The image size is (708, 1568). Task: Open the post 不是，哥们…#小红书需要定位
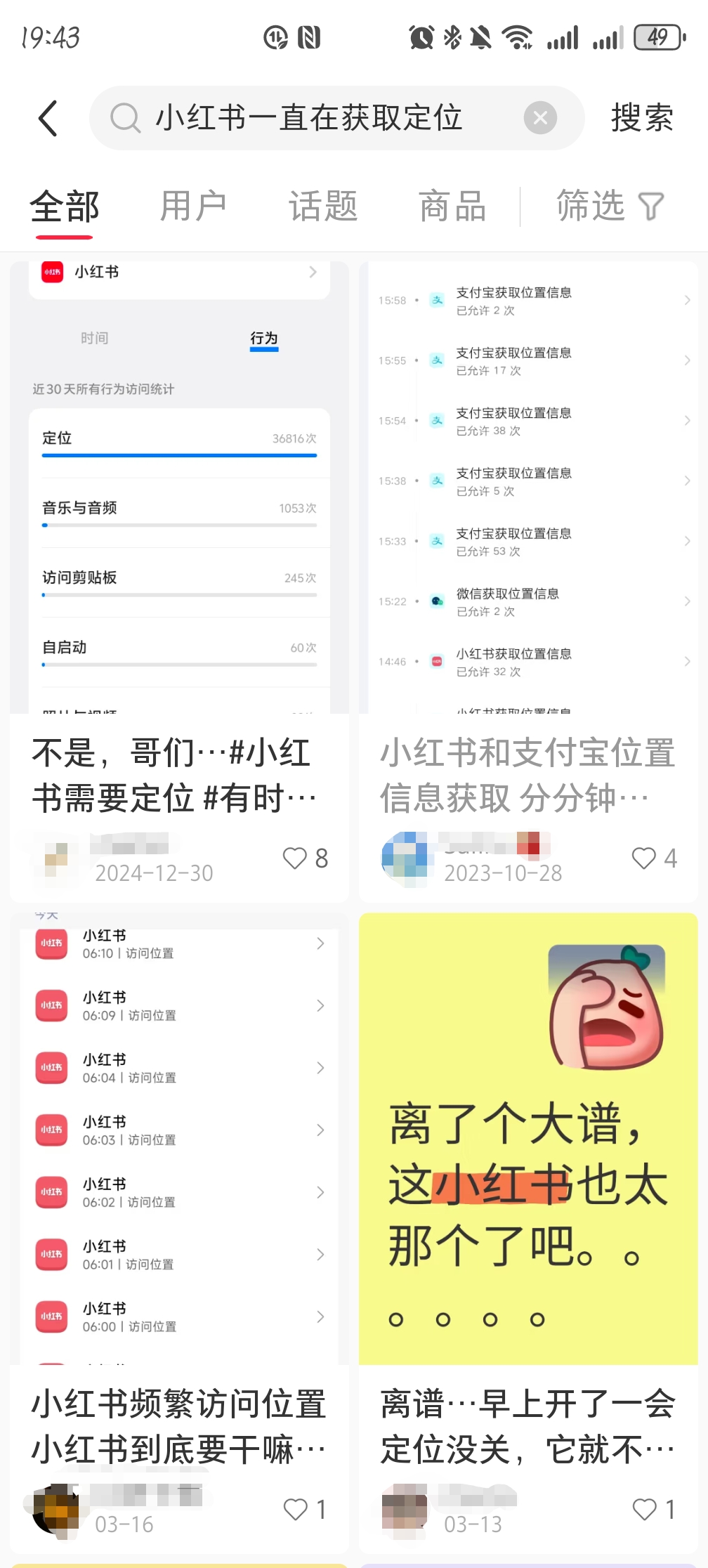pos(174,776)
